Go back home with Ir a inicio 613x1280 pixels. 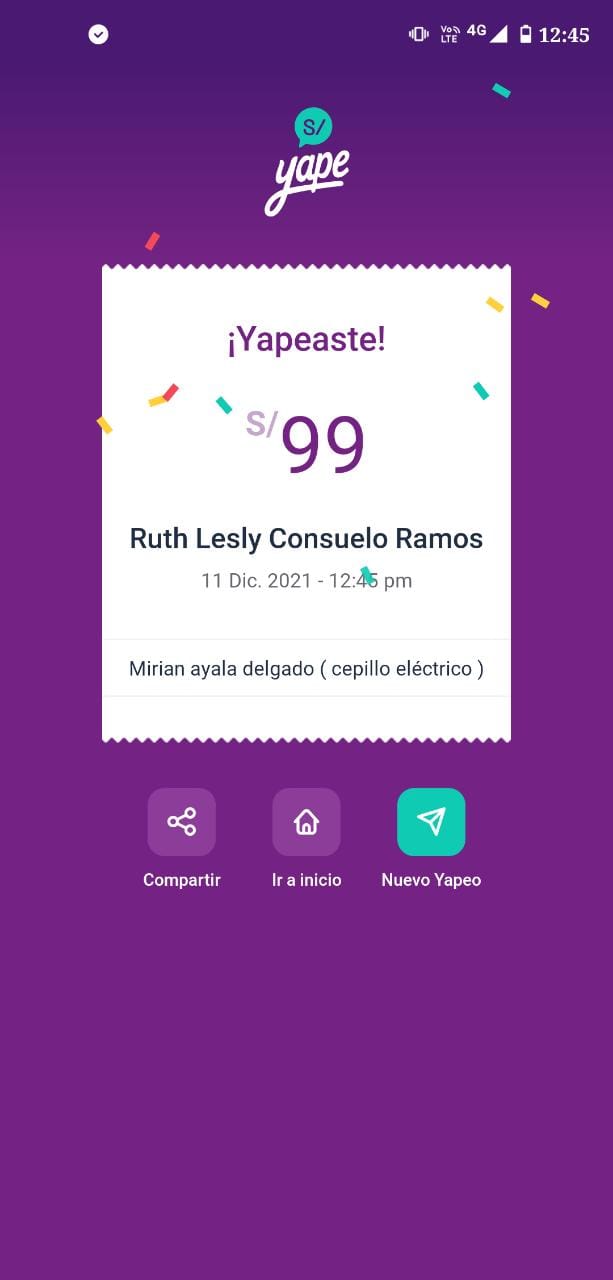coord(306,822)
